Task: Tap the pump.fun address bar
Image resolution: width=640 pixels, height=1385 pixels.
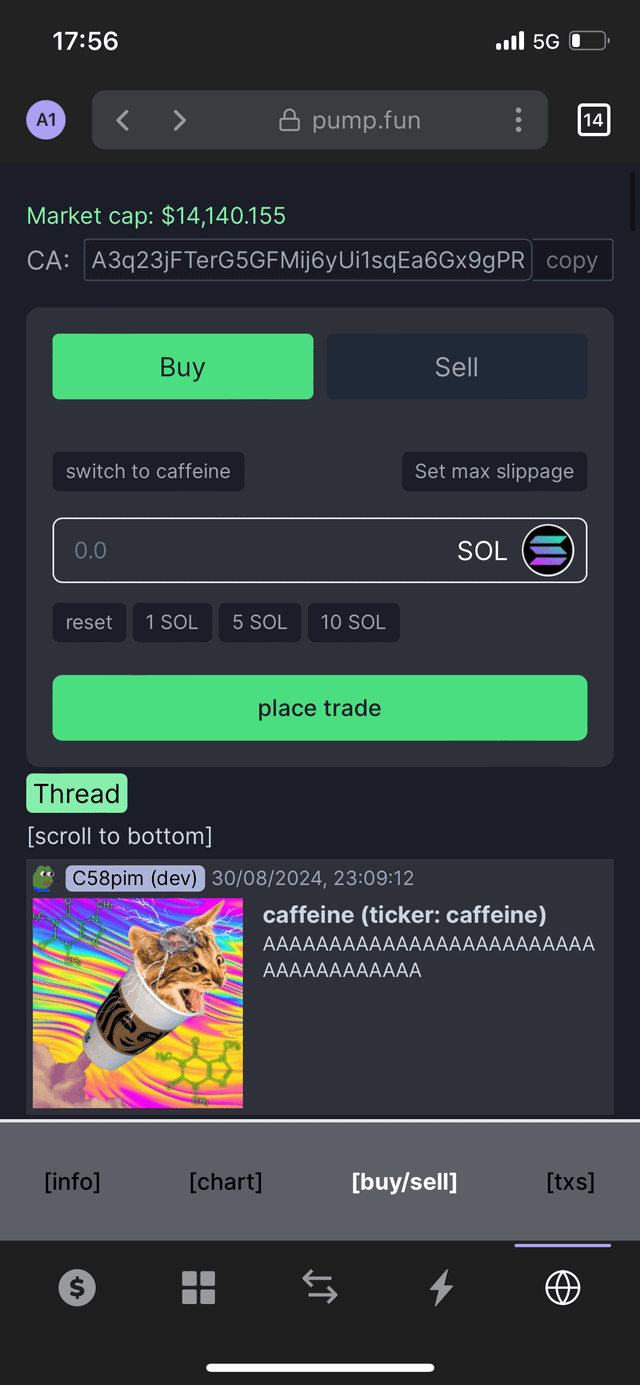Action: tap(350, 120)
